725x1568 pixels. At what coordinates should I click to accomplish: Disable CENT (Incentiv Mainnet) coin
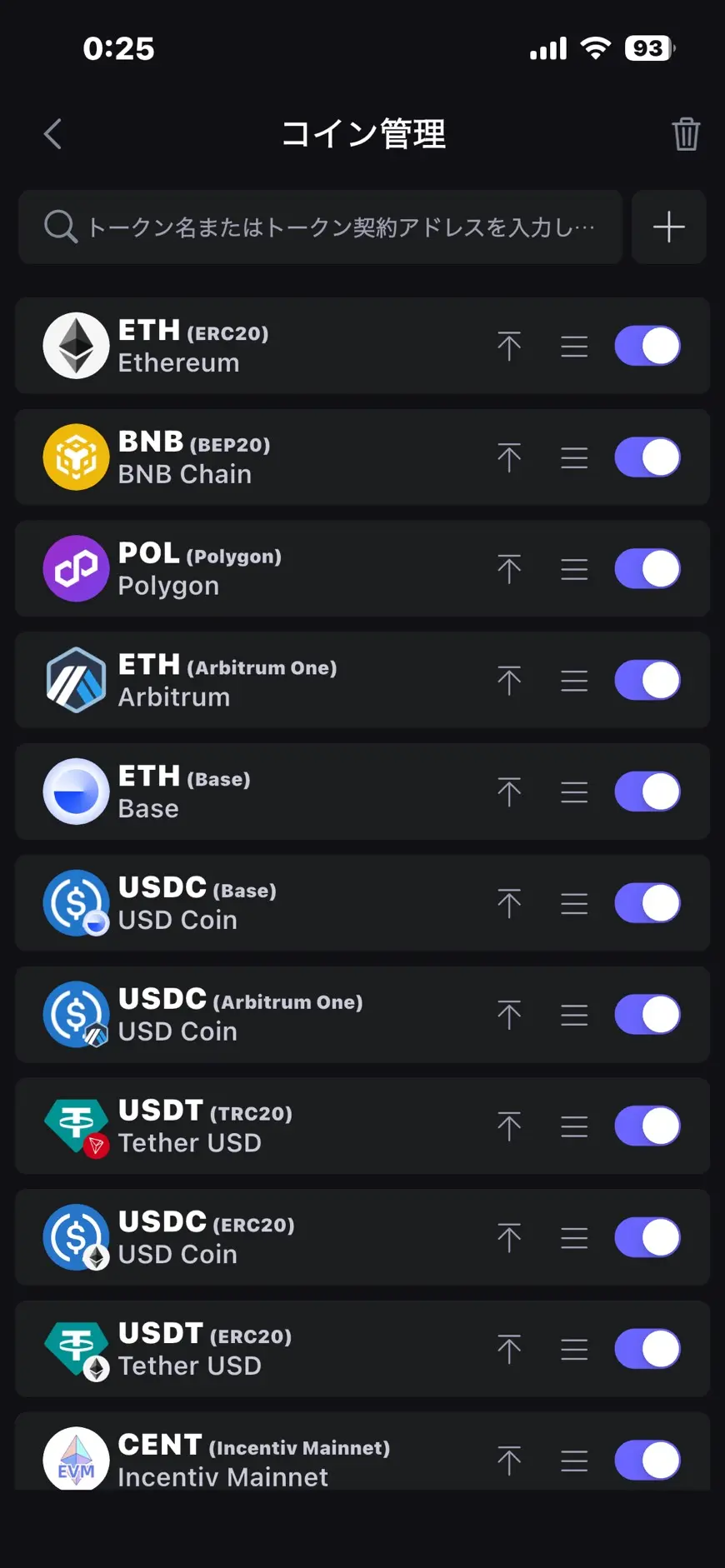tap(647, 1461)
